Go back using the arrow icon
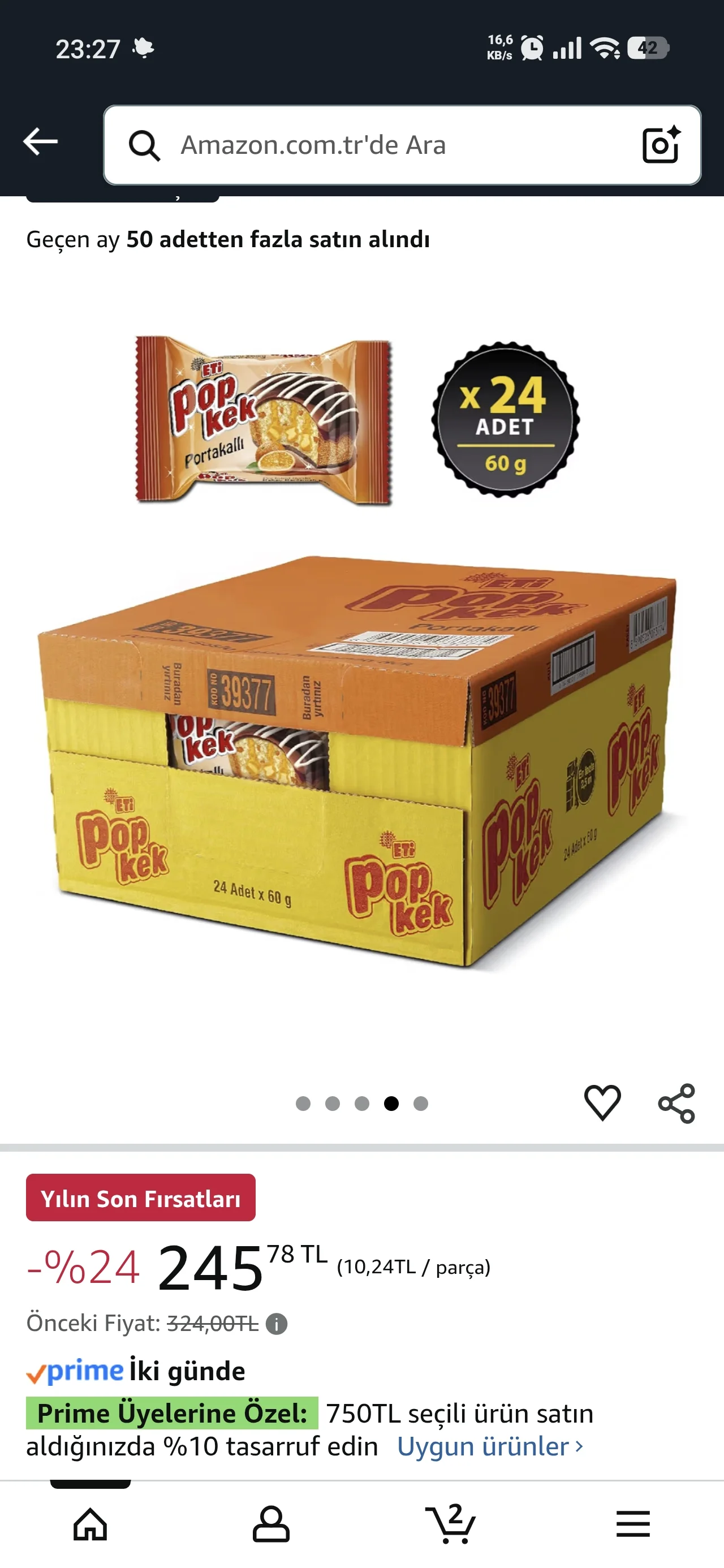 (x=40, y=143)
